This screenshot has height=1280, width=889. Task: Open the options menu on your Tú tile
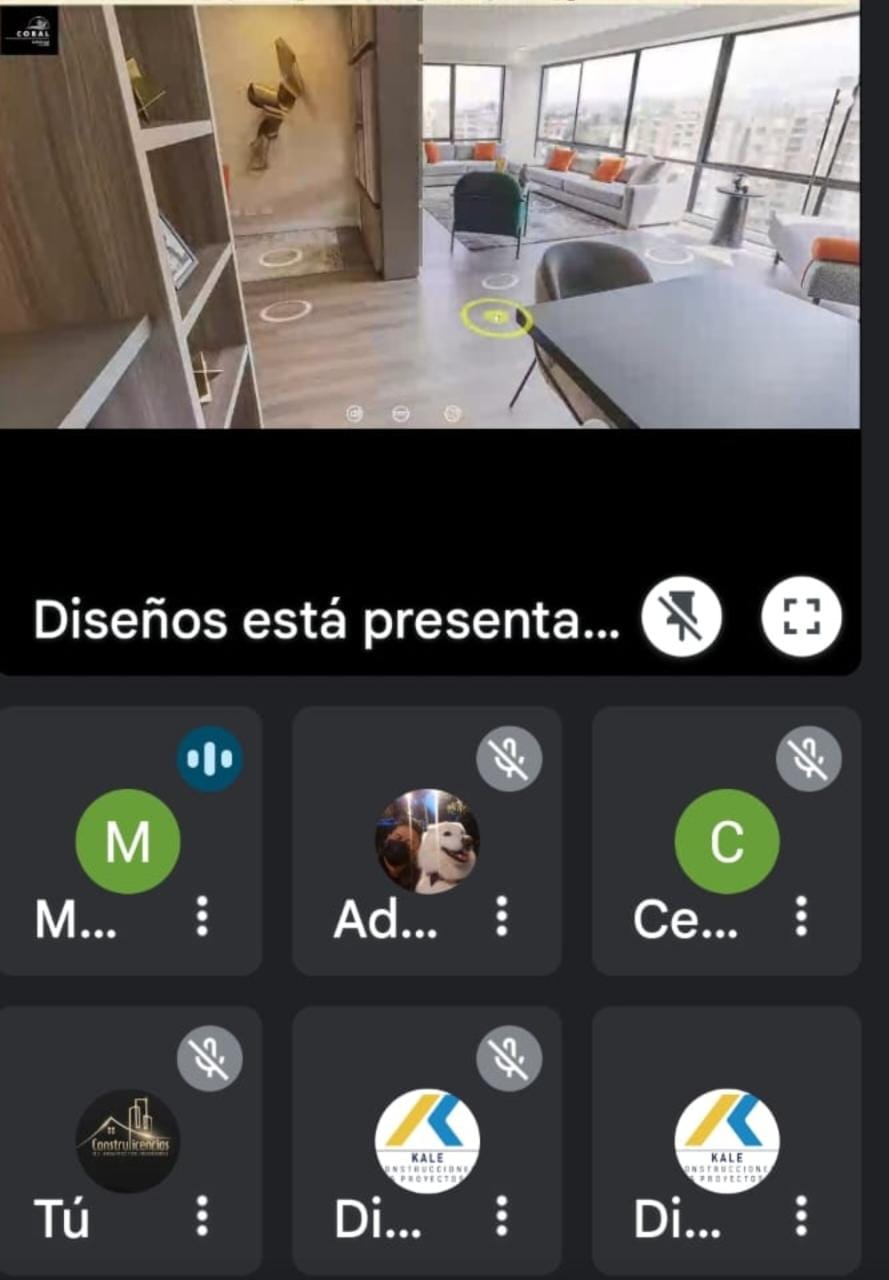(x=202, y=1216)
